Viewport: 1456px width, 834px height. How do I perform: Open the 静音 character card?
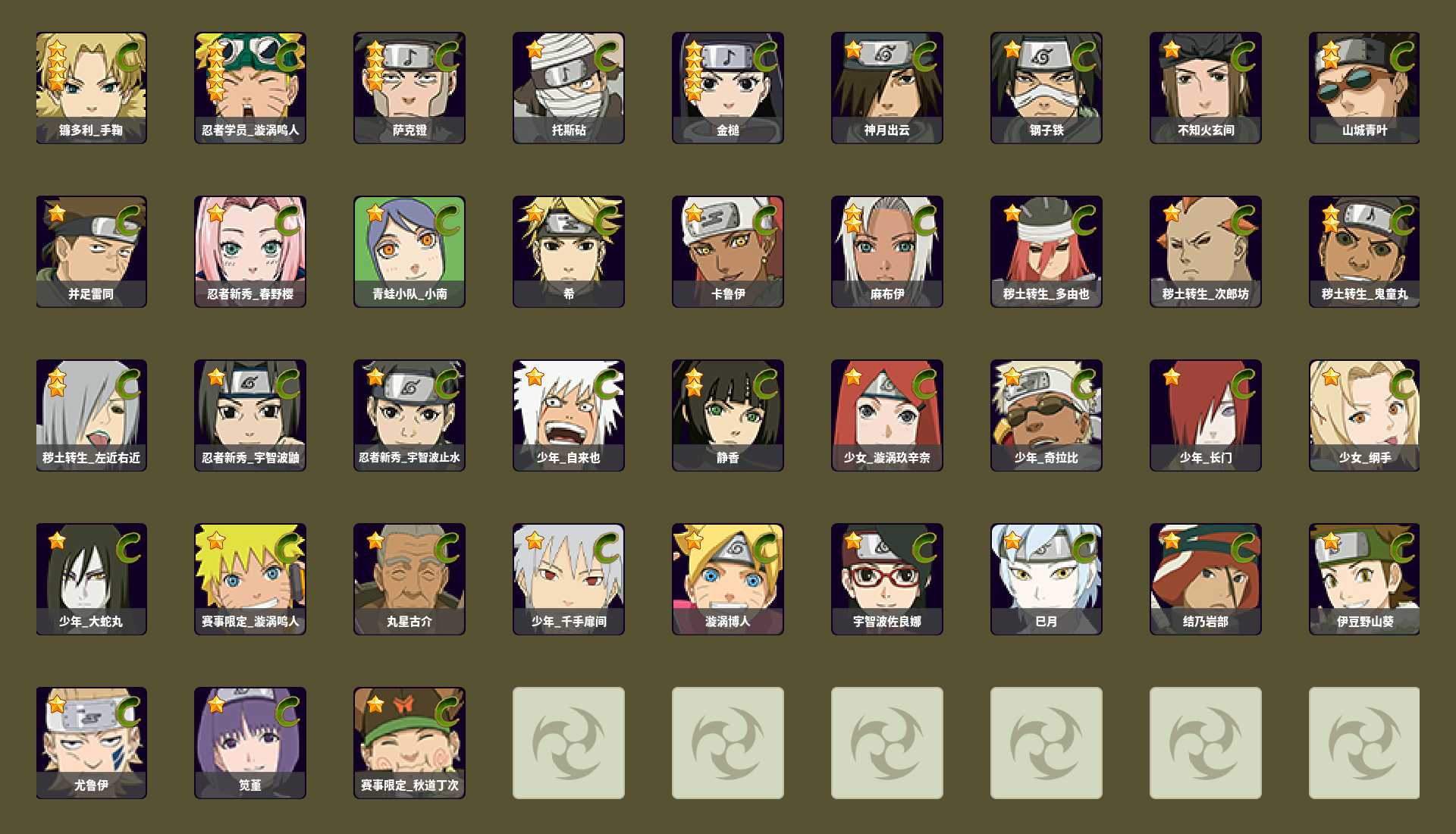tap(728, 415)
